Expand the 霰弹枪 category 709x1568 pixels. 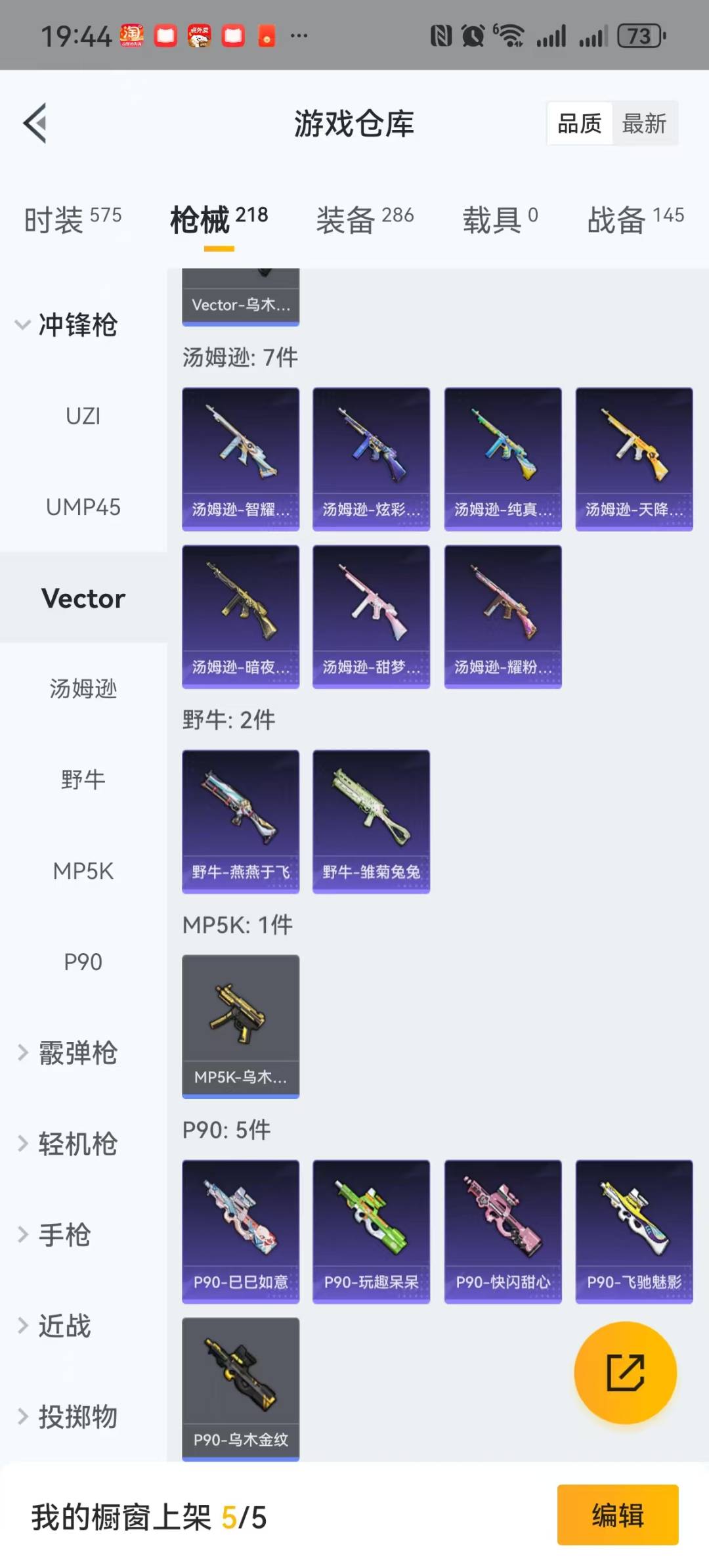(68, 1053)
